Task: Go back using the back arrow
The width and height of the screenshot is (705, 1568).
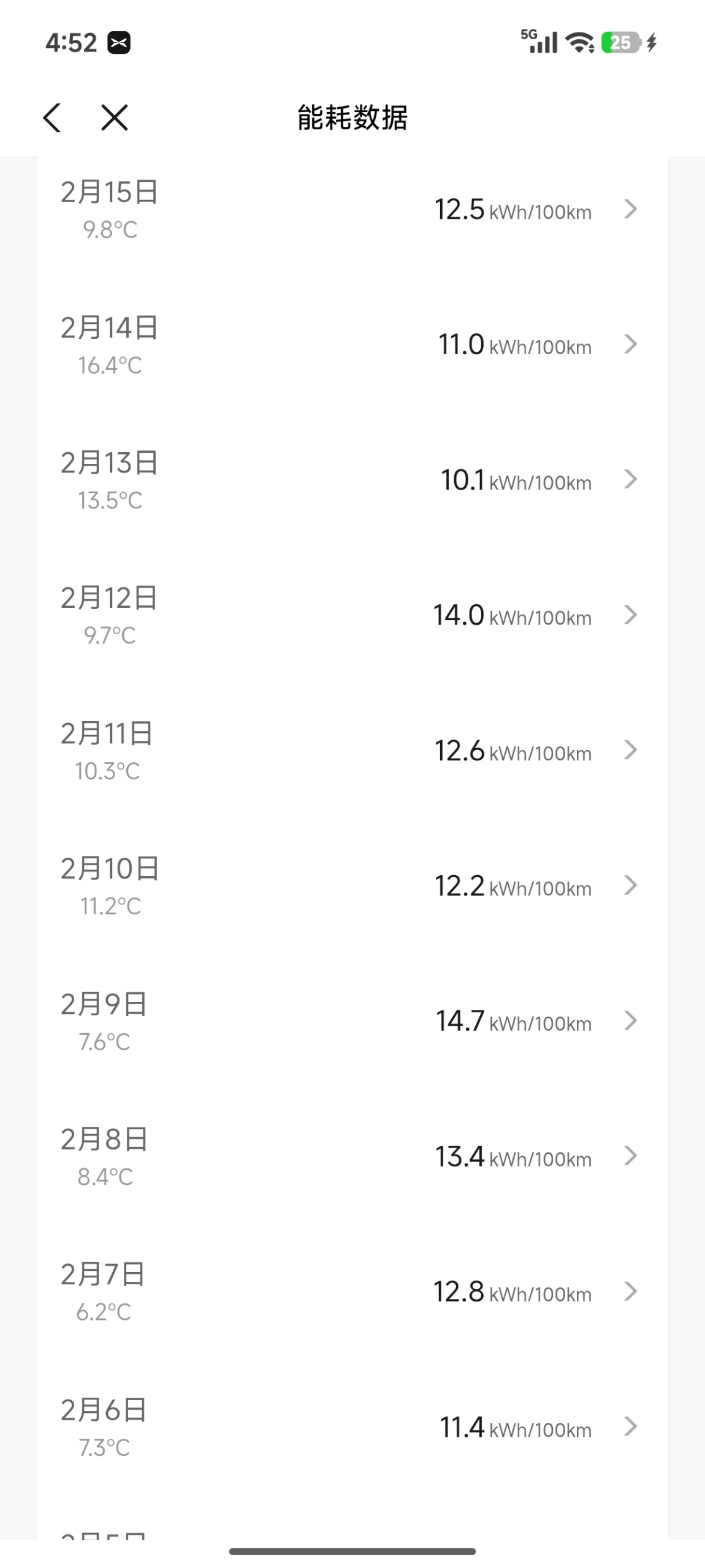Action: (x=53, y=117)
